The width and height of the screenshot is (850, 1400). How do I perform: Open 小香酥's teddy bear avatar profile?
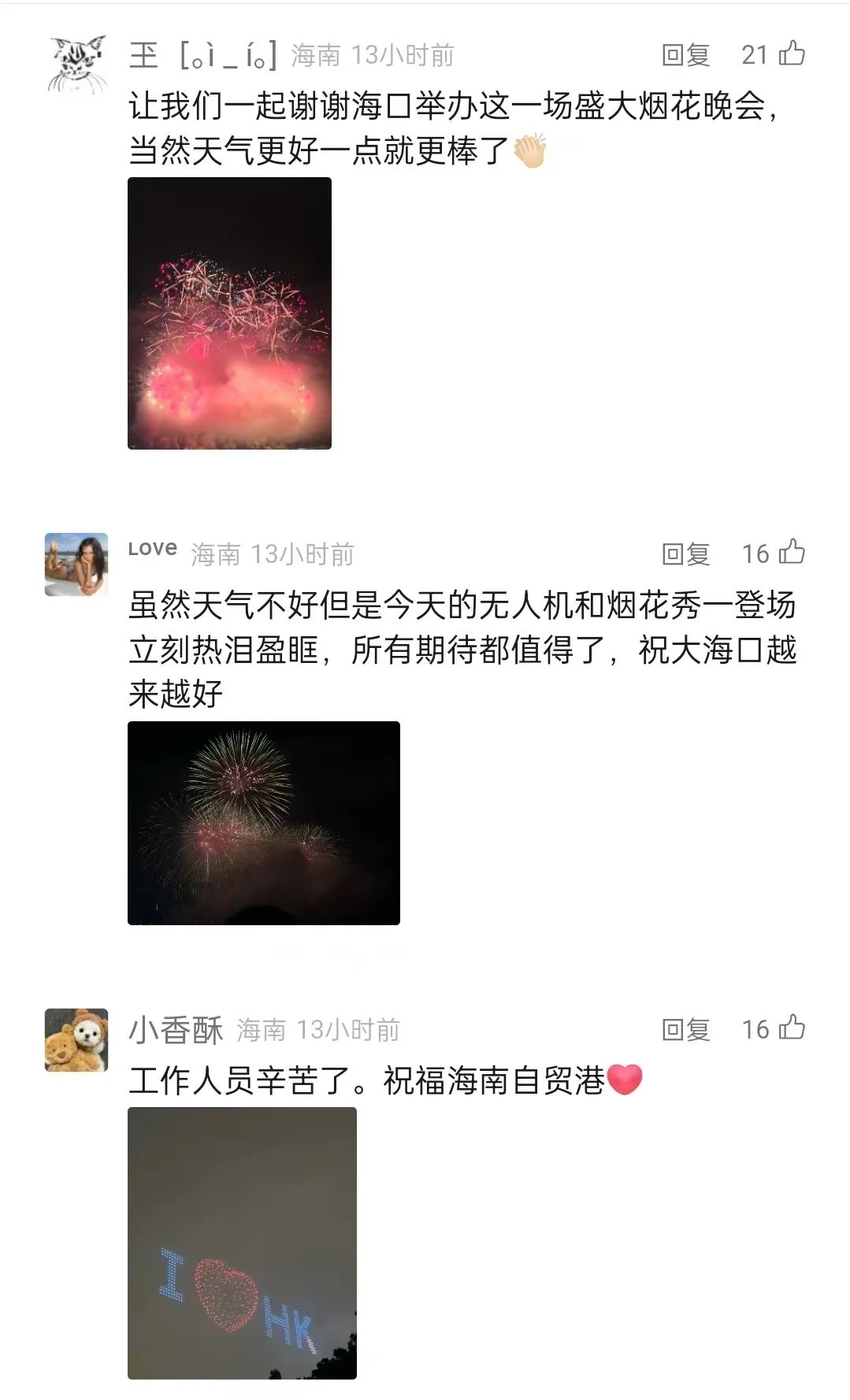tap(76, 1040)
